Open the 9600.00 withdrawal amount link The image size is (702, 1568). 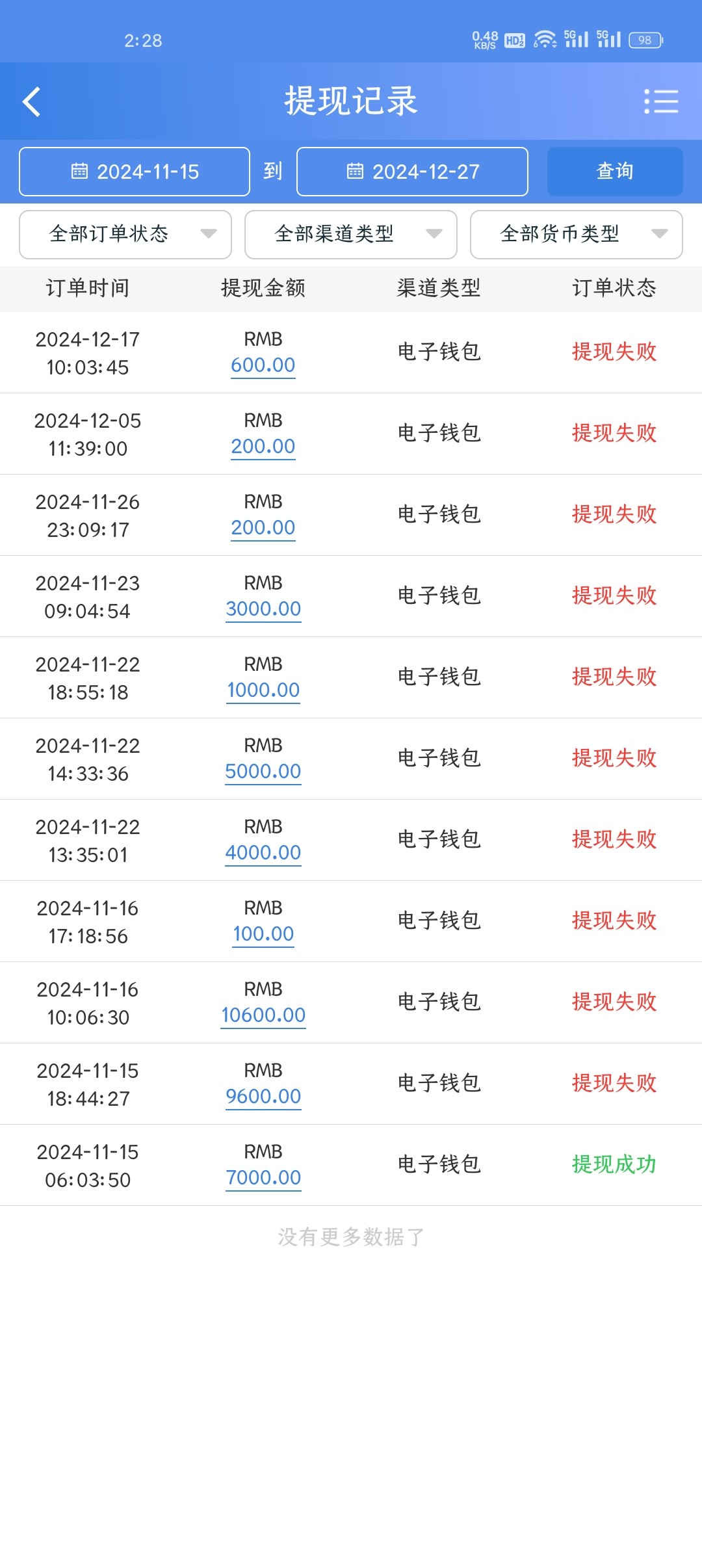(x=263, y=1097)
